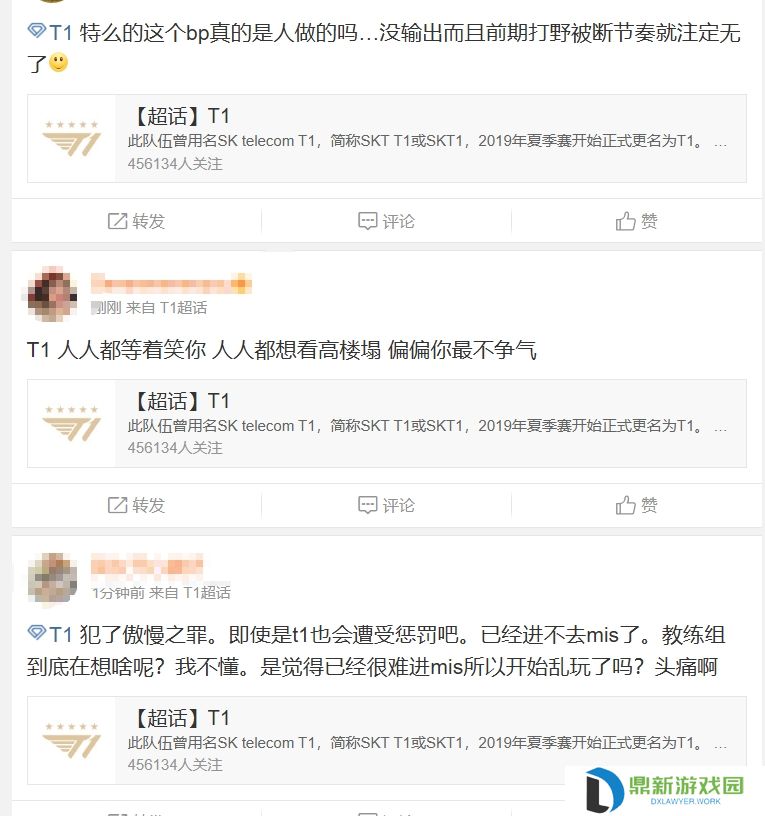The height and width of the screenshot is (816, 765).
Task: Tap the 'T1超话' source link posted 1分钟前
Action: [x=207, y=593]
